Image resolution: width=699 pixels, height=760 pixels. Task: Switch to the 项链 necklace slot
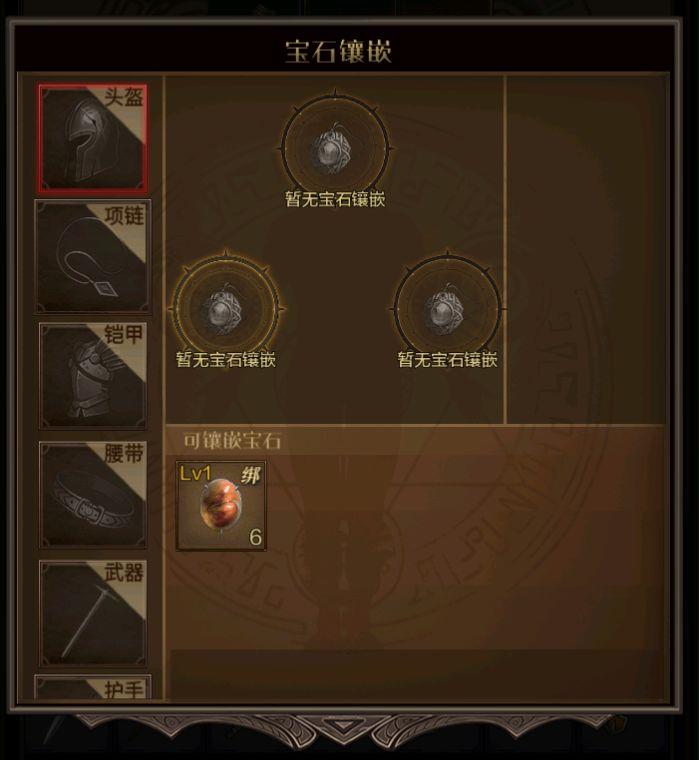[93, 256]
